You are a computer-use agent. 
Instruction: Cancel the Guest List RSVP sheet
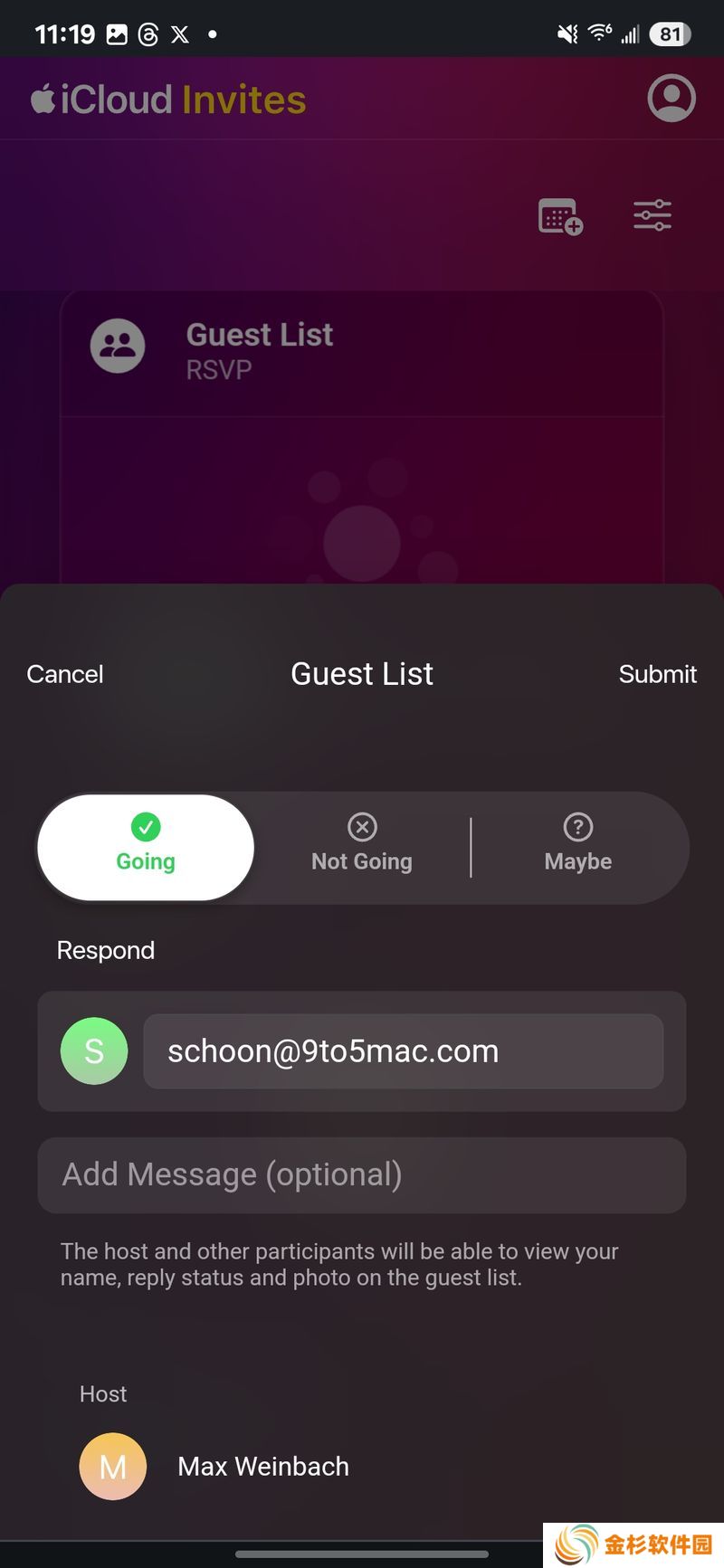(x=65, y=674)
